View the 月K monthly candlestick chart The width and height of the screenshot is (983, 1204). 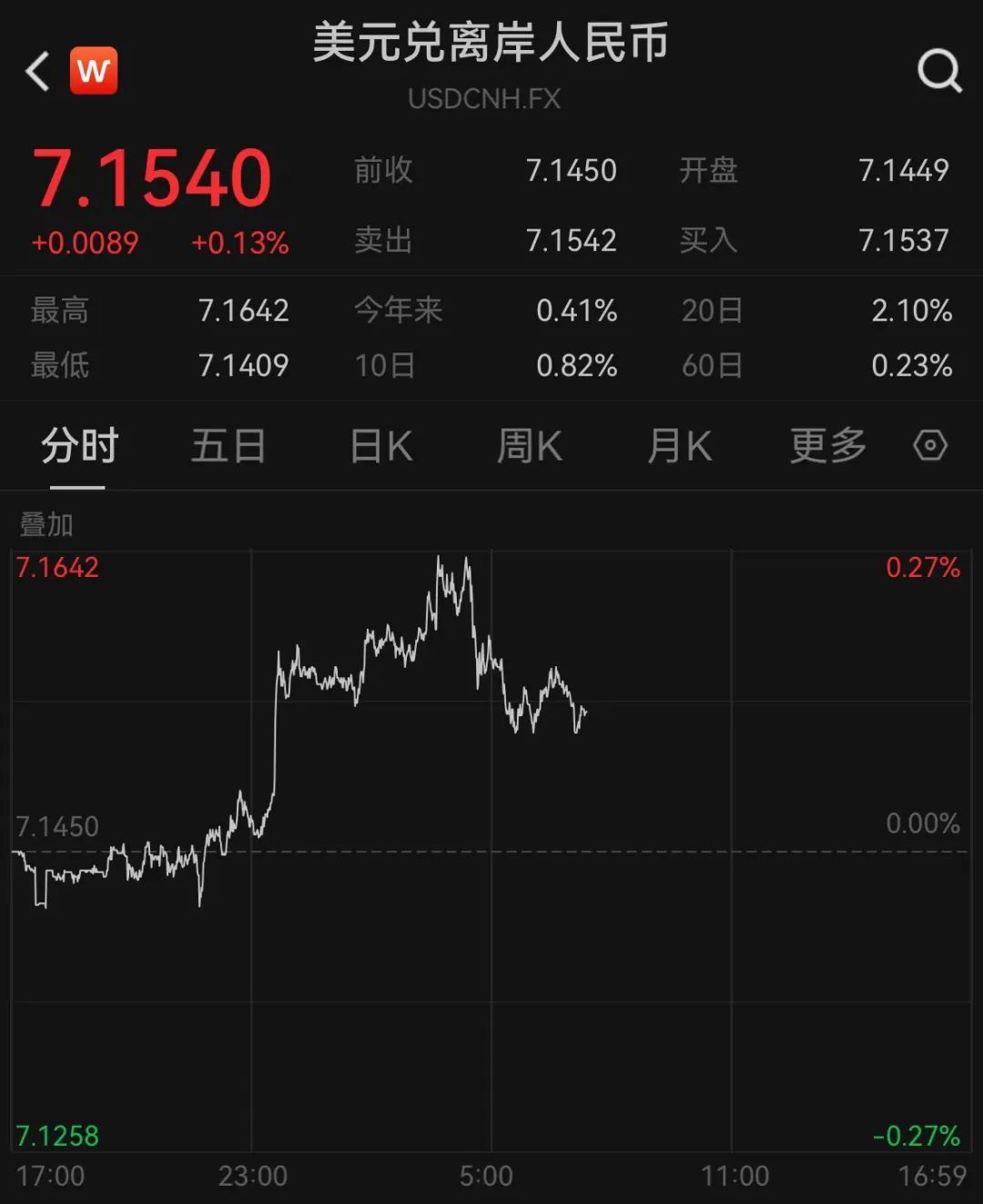[x=679, y=446]
